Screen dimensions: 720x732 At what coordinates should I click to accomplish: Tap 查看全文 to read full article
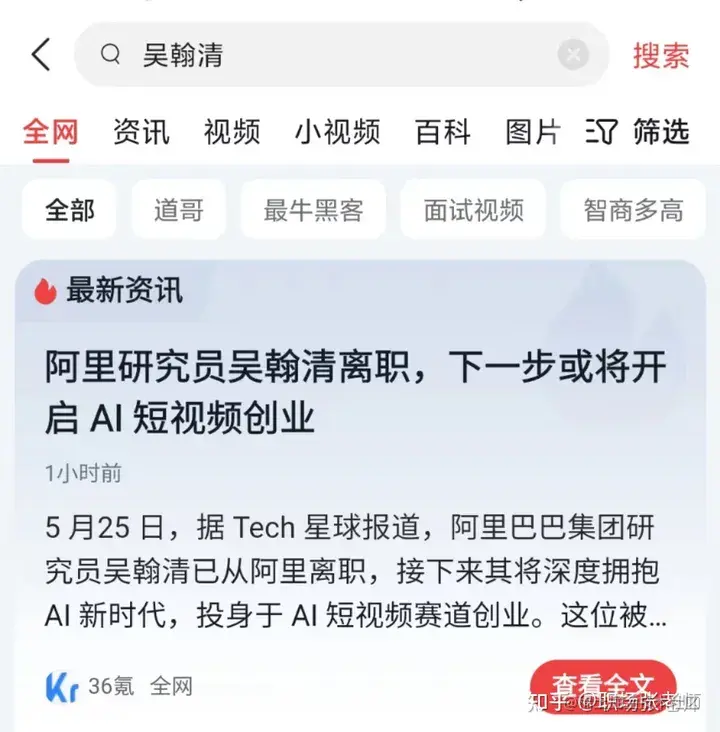click(x=603, y=685)
